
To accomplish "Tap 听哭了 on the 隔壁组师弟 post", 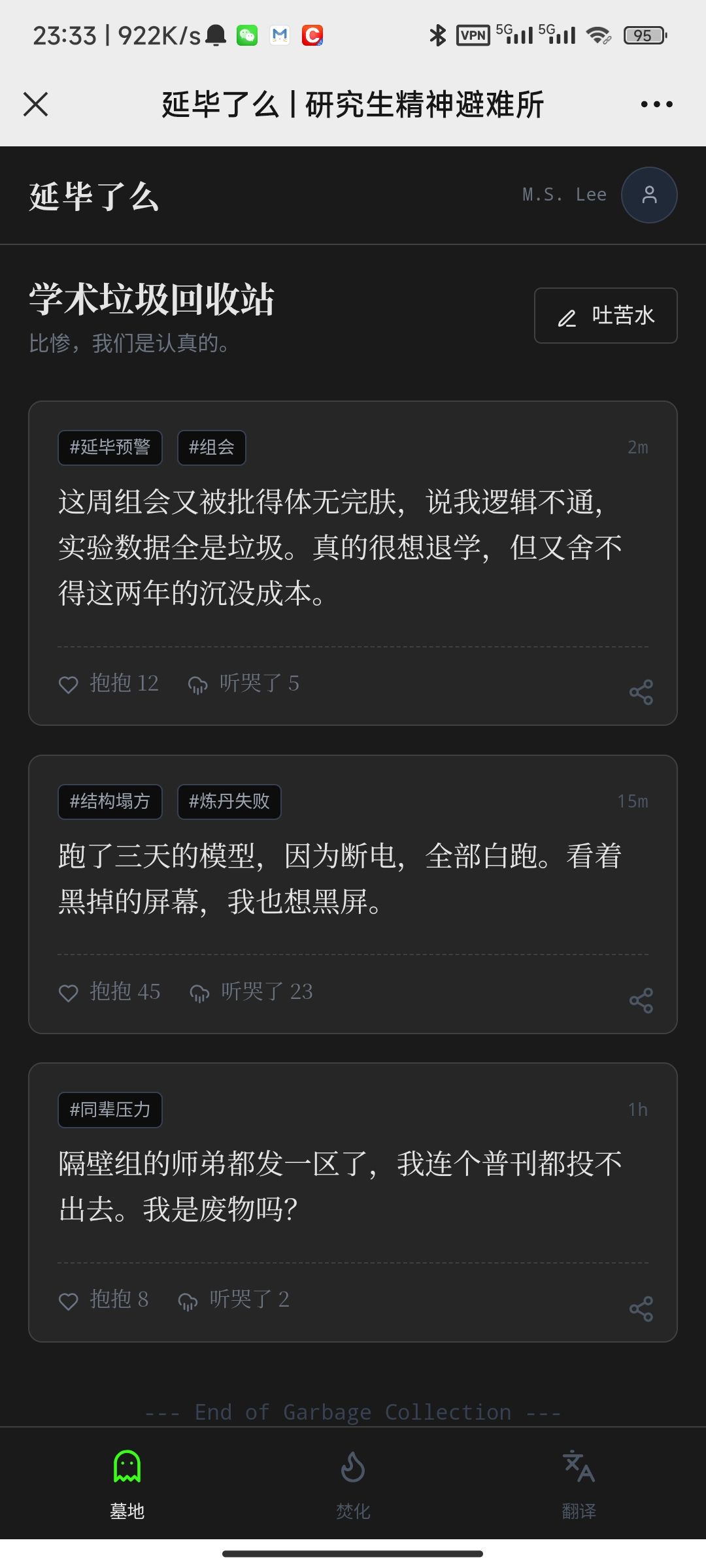I will (x=233, y=1299).
